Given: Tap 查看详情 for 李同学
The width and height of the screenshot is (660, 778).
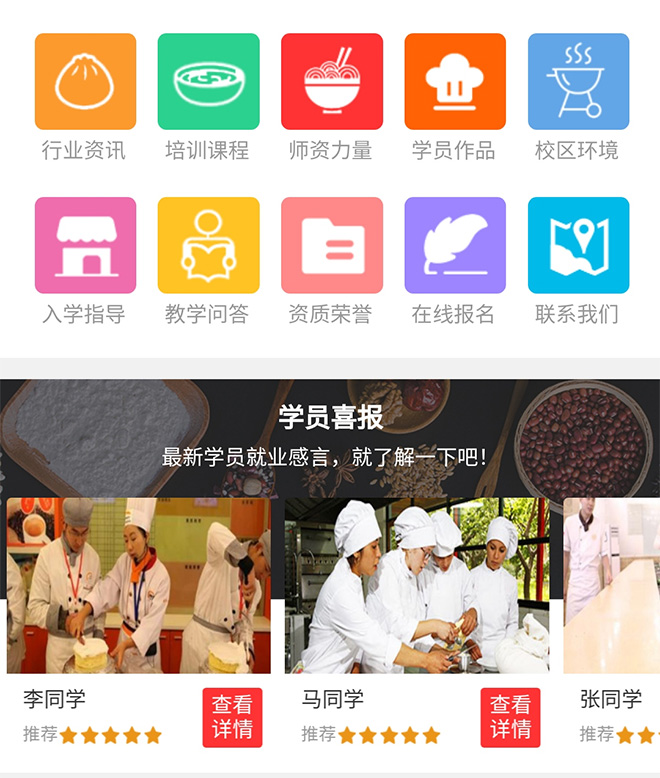Looking at the screenshot, I should [x=232, y=717].
